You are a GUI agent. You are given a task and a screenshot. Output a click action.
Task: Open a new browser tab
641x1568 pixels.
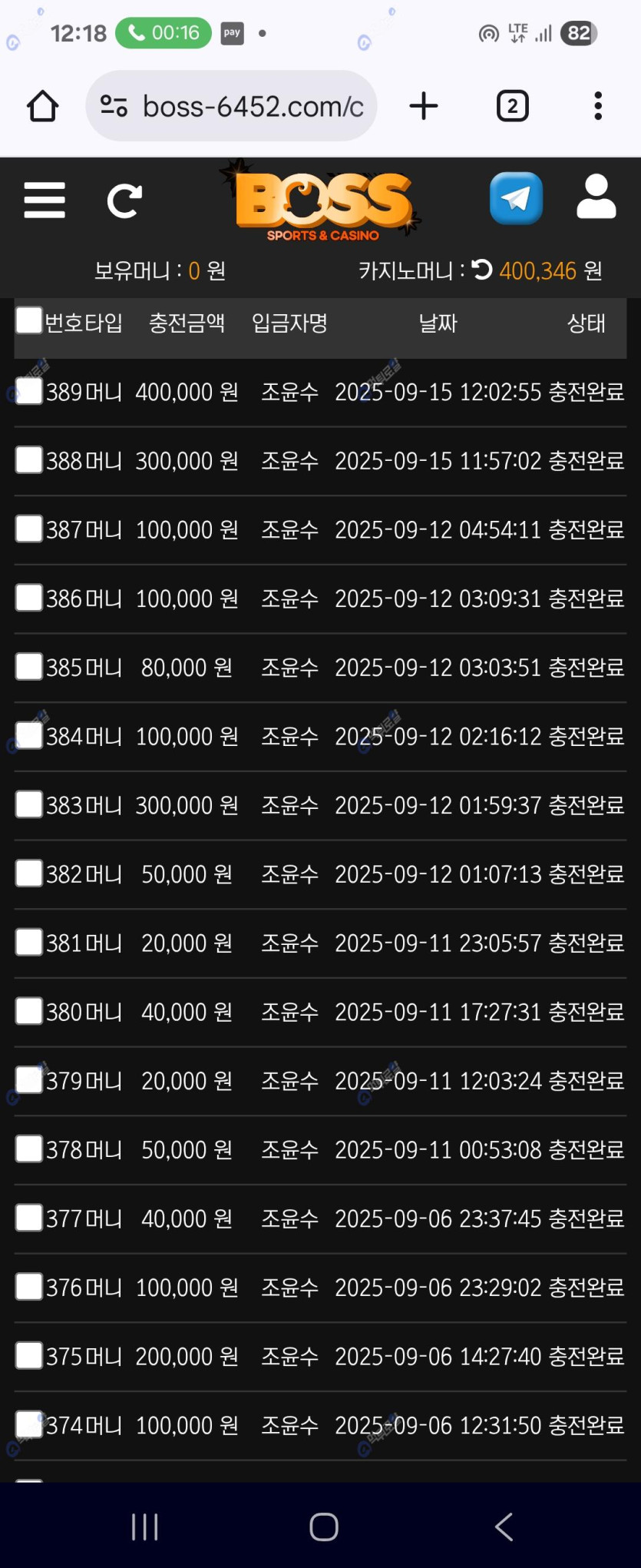coord(423,106)
